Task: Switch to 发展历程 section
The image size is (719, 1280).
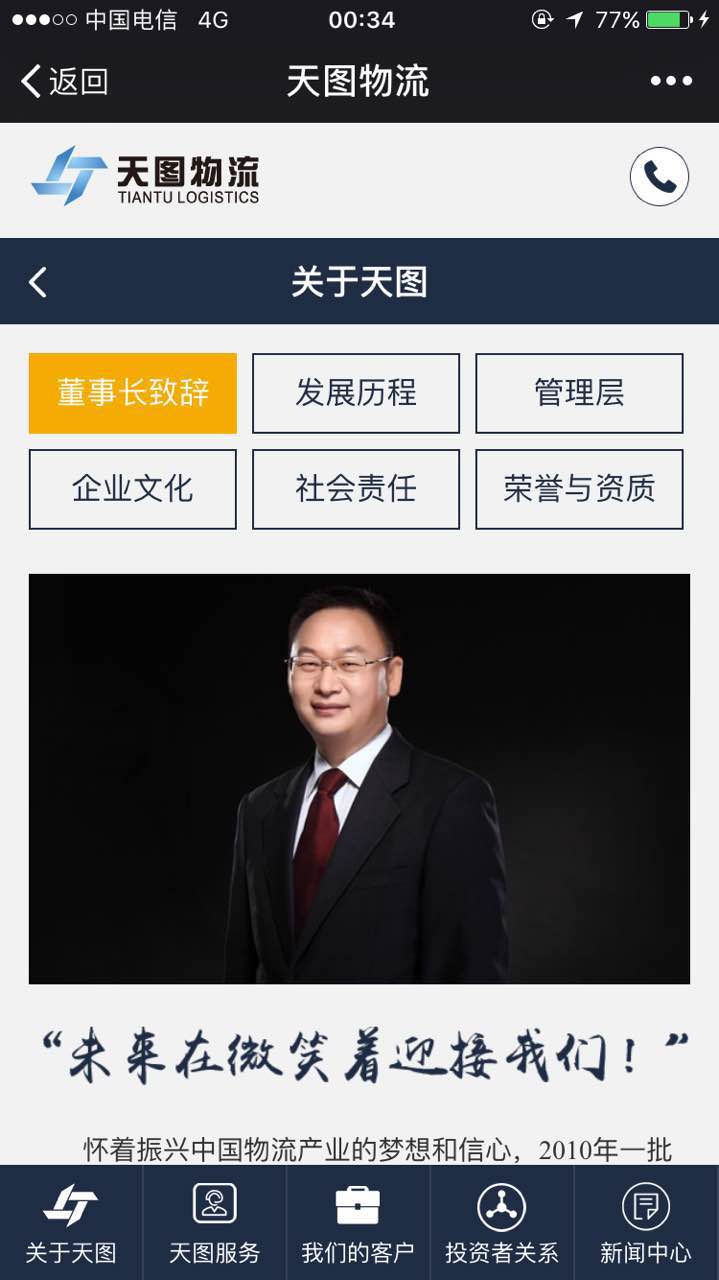Action: point(356,393)
